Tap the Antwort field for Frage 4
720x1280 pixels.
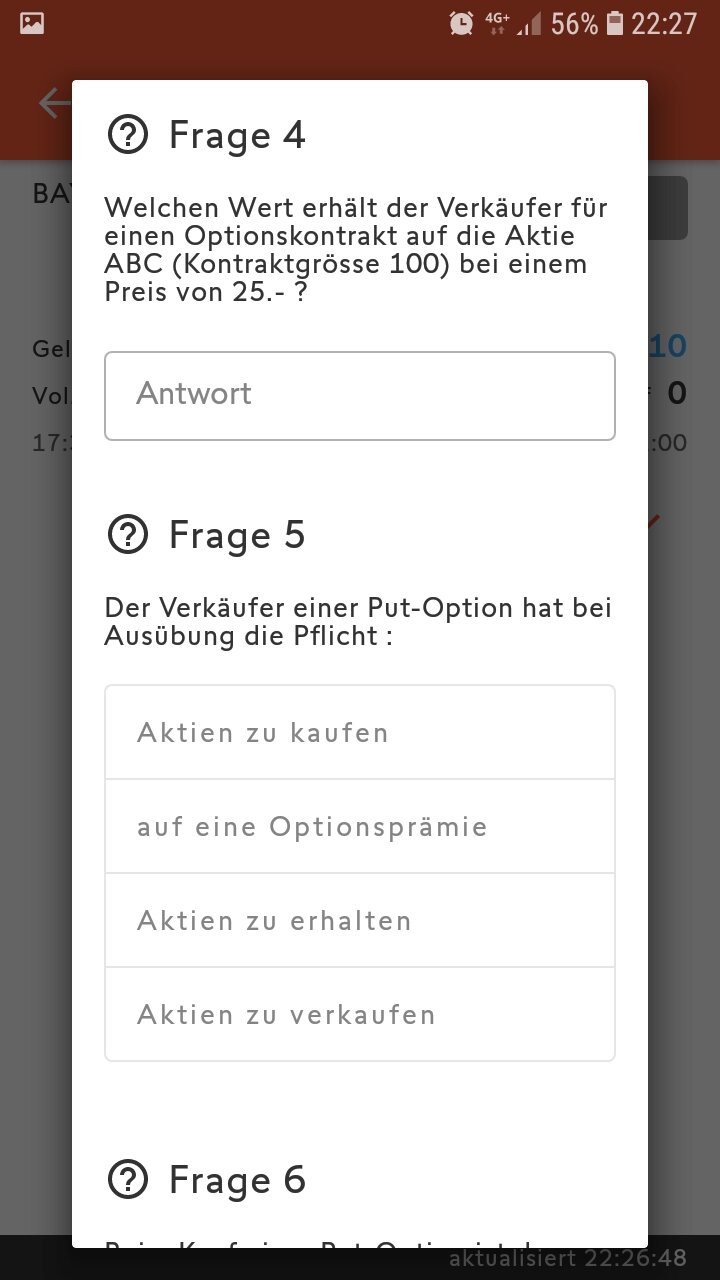[x=360, y=395]
